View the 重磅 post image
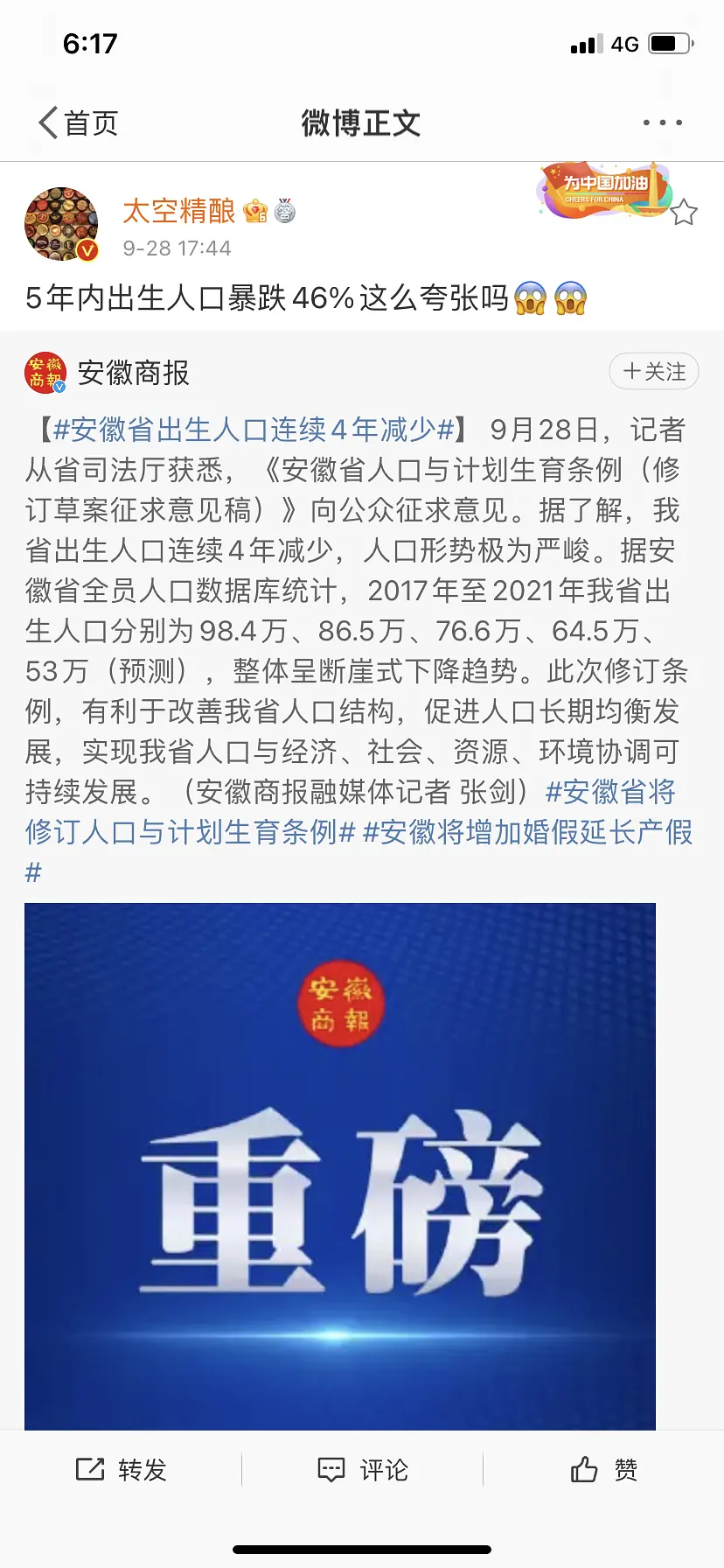724x1568 pixels. coord(339,1165)
